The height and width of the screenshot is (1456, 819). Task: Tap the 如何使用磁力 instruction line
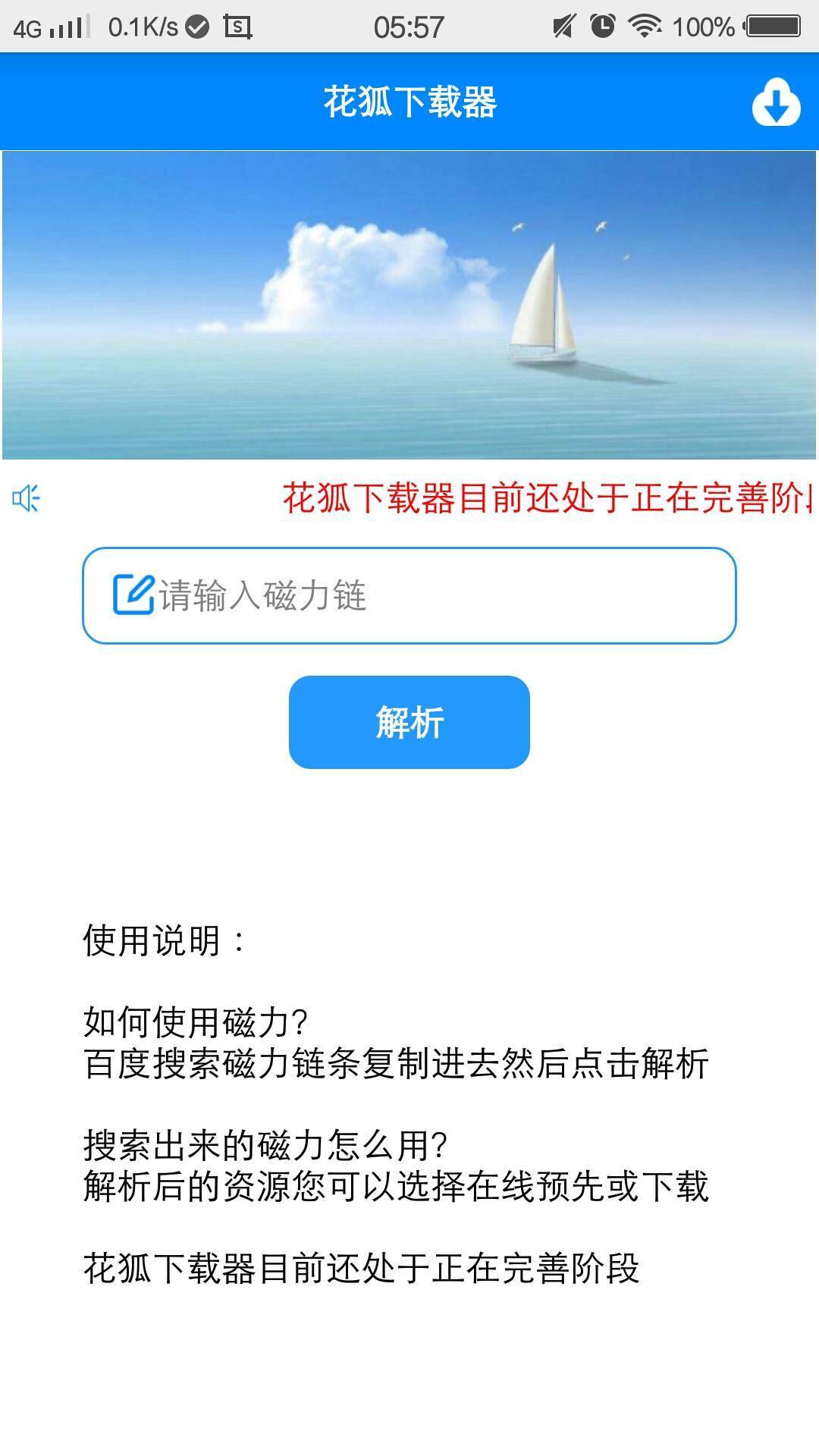(x=194, y=1024)
